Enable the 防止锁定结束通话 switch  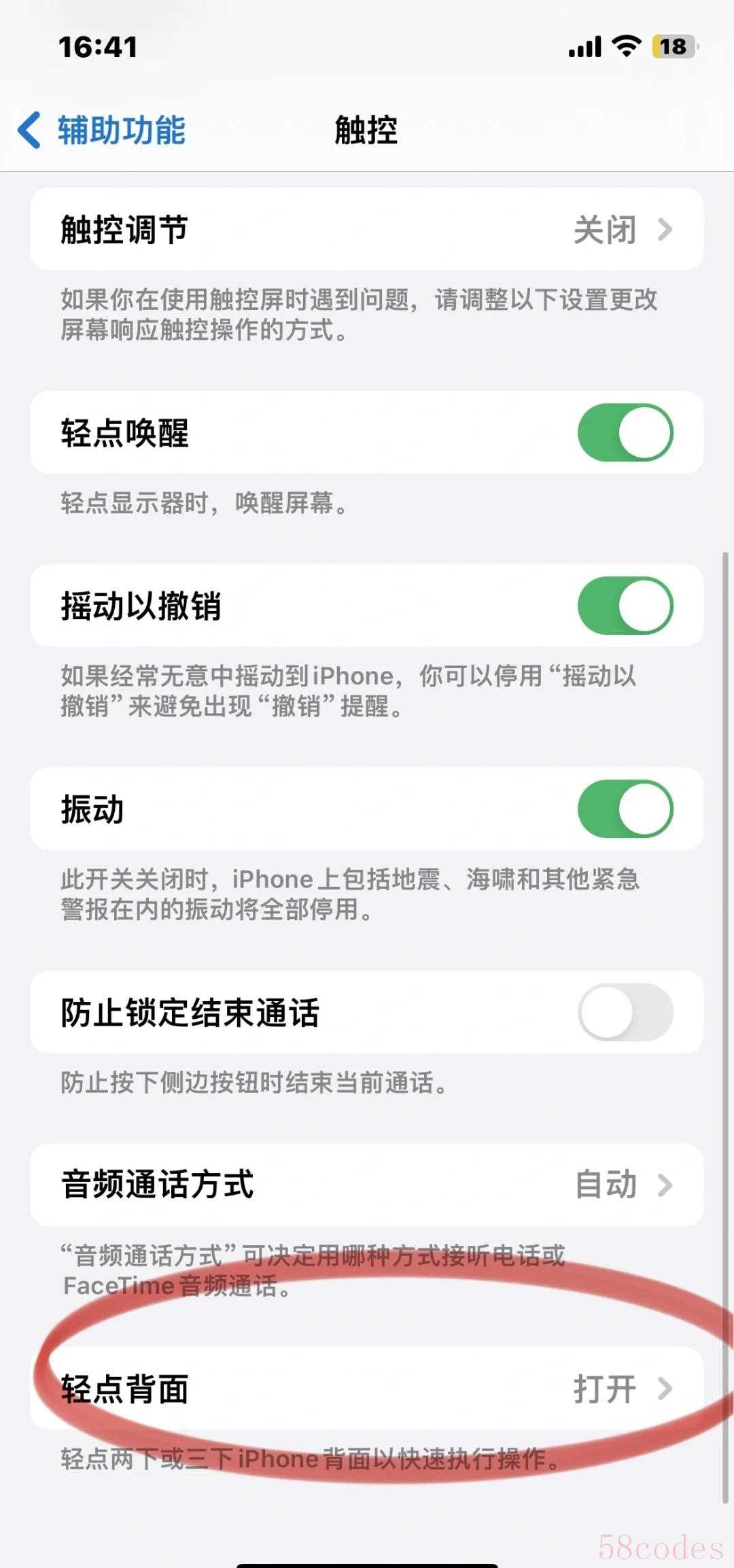[625, 1012]
